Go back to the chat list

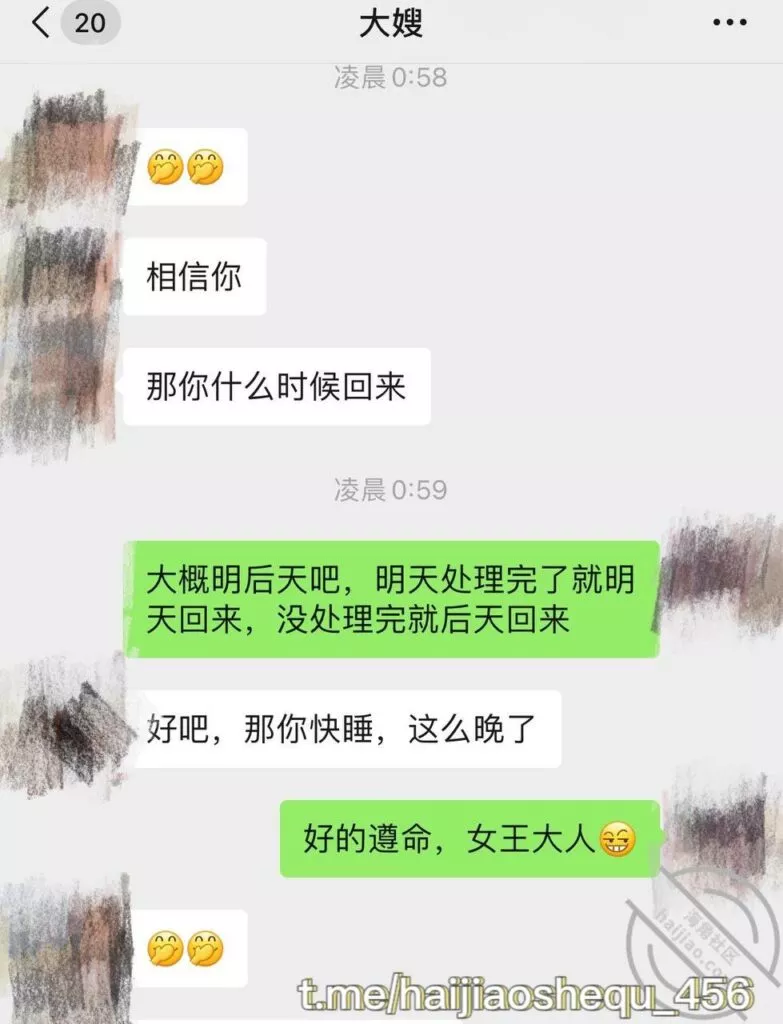42,23
